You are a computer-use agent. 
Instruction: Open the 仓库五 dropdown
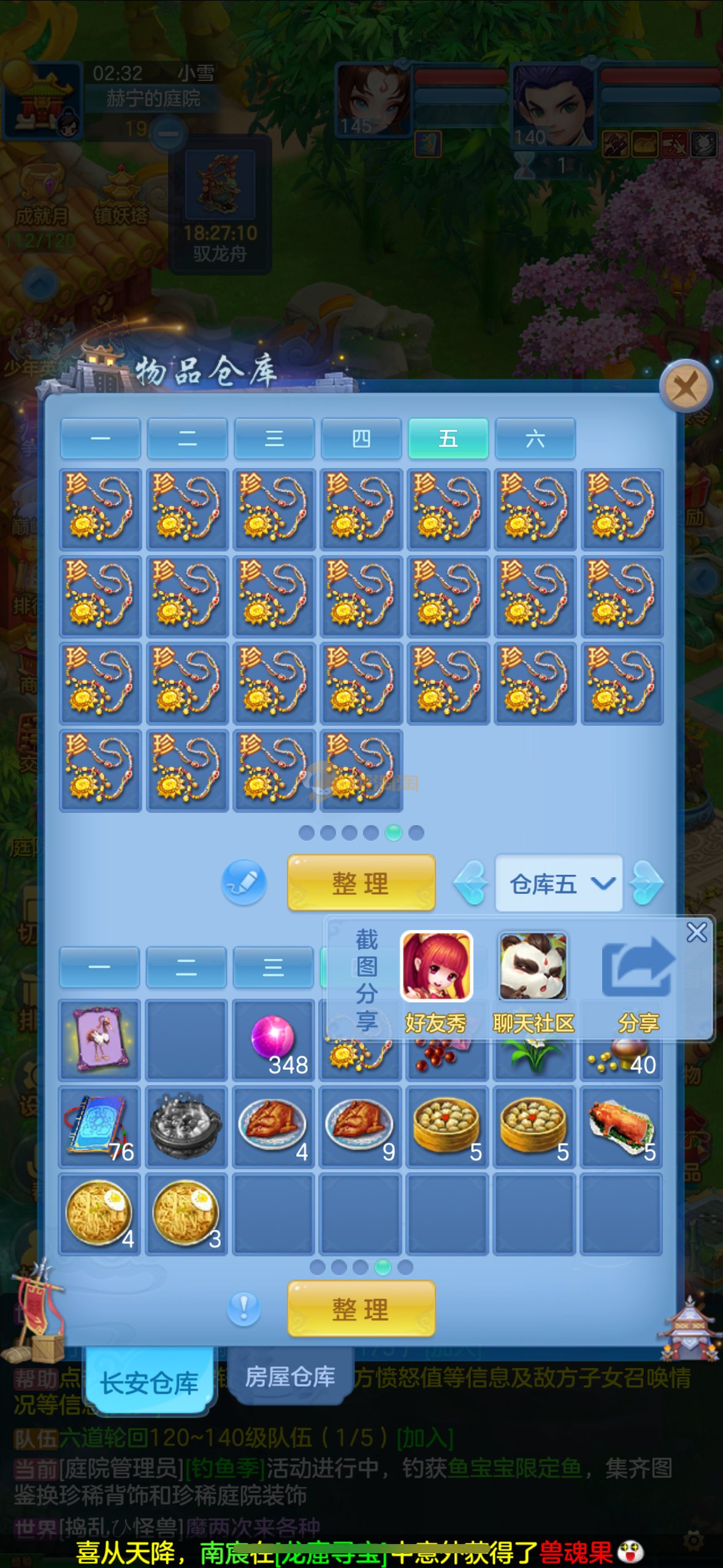[559, 883]
